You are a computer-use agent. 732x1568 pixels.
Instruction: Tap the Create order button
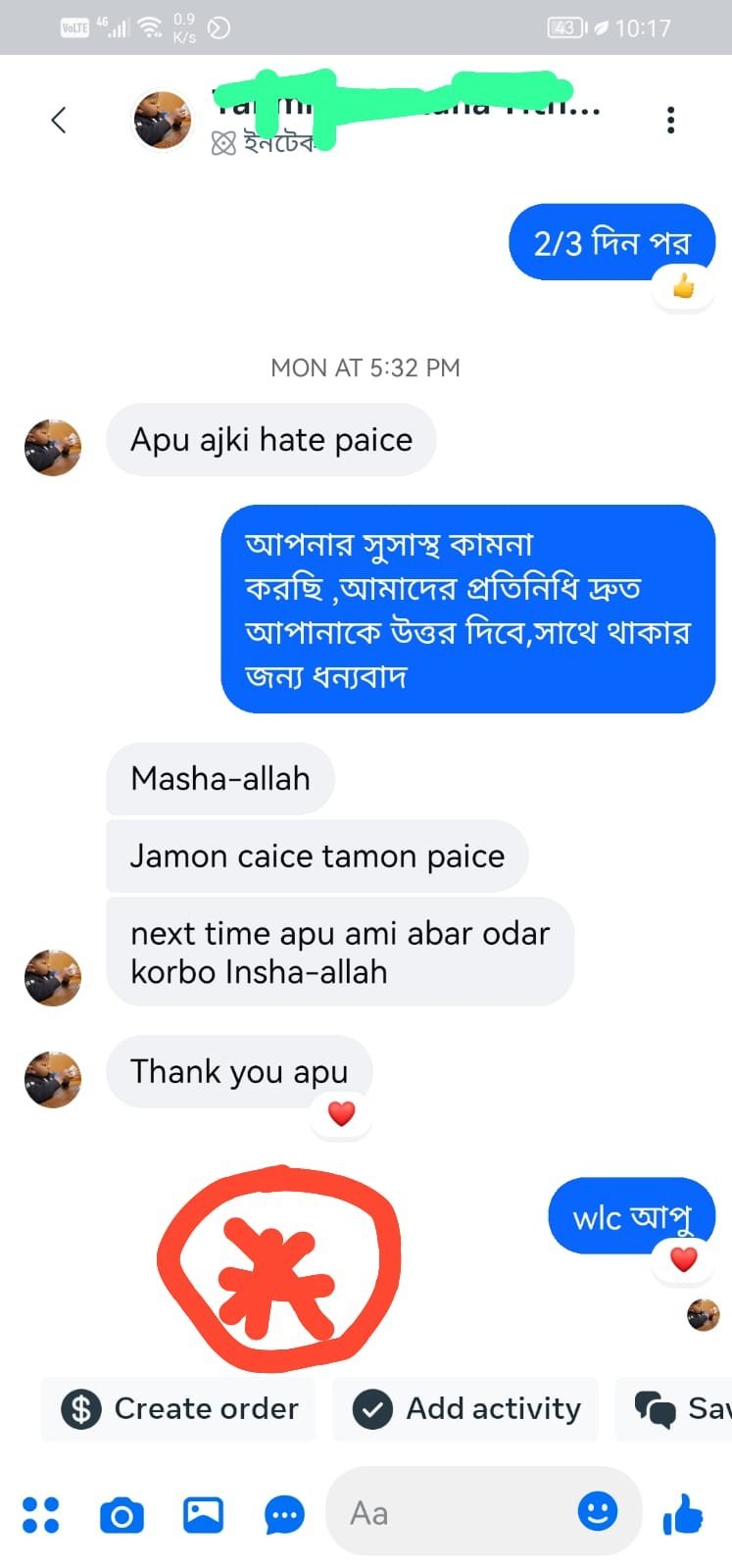point(179,1408)
